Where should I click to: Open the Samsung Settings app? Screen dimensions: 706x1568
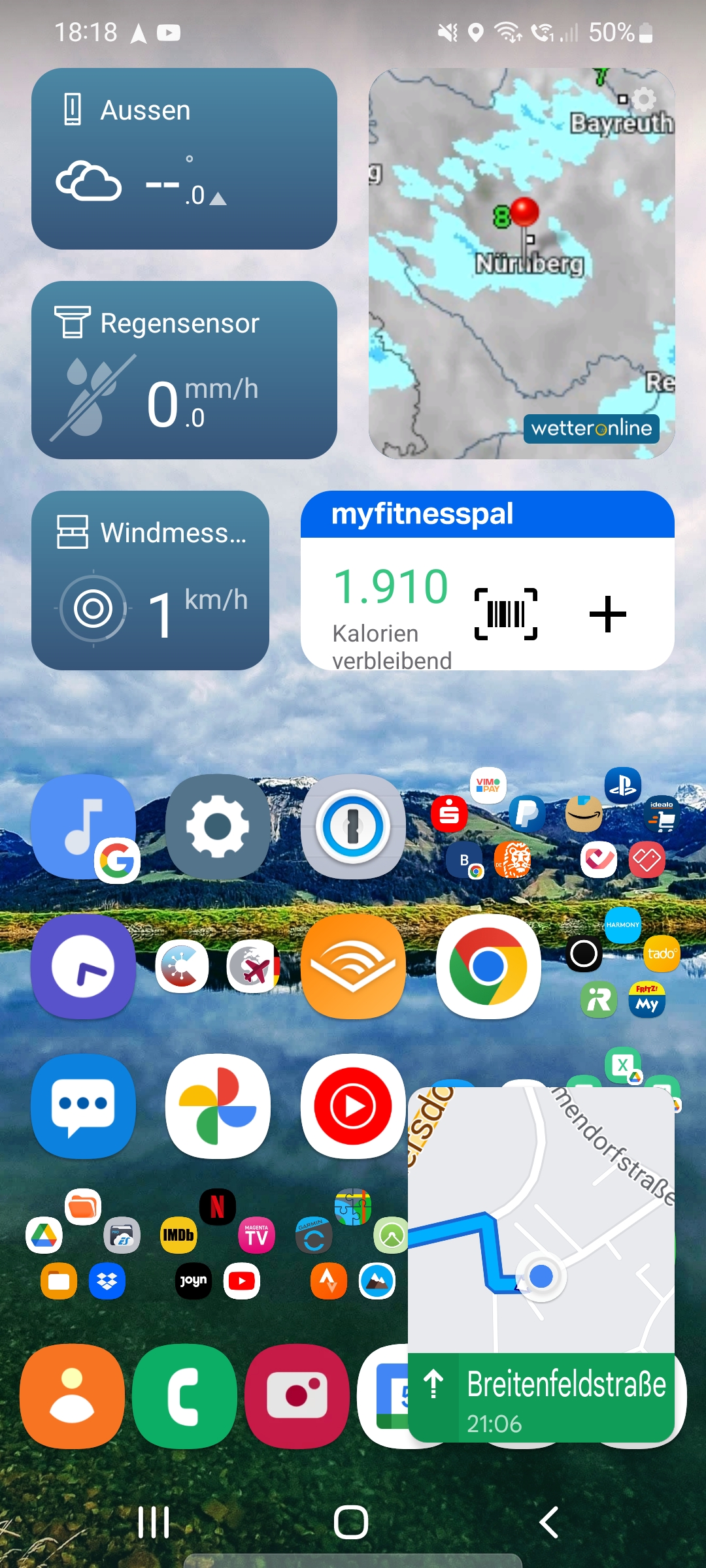pyautogui.click(x=218, y=826)
